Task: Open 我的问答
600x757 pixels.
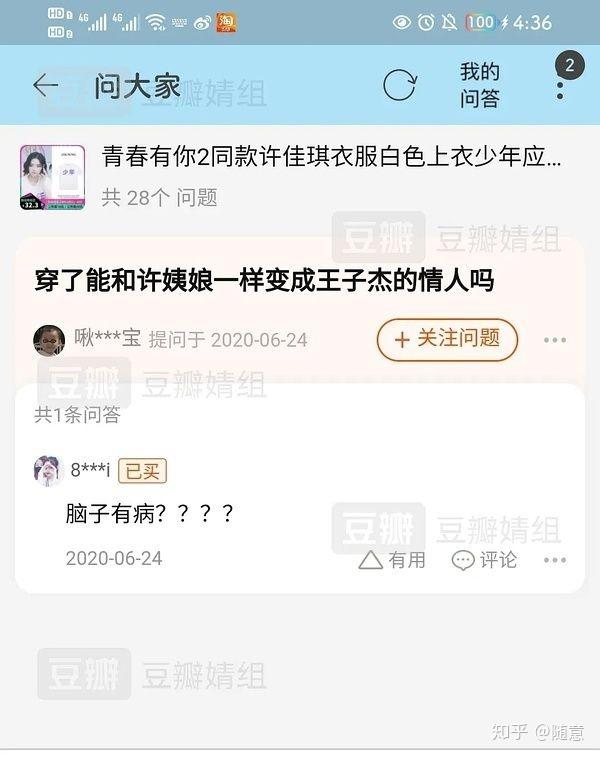Action: (x=479, y=85)
